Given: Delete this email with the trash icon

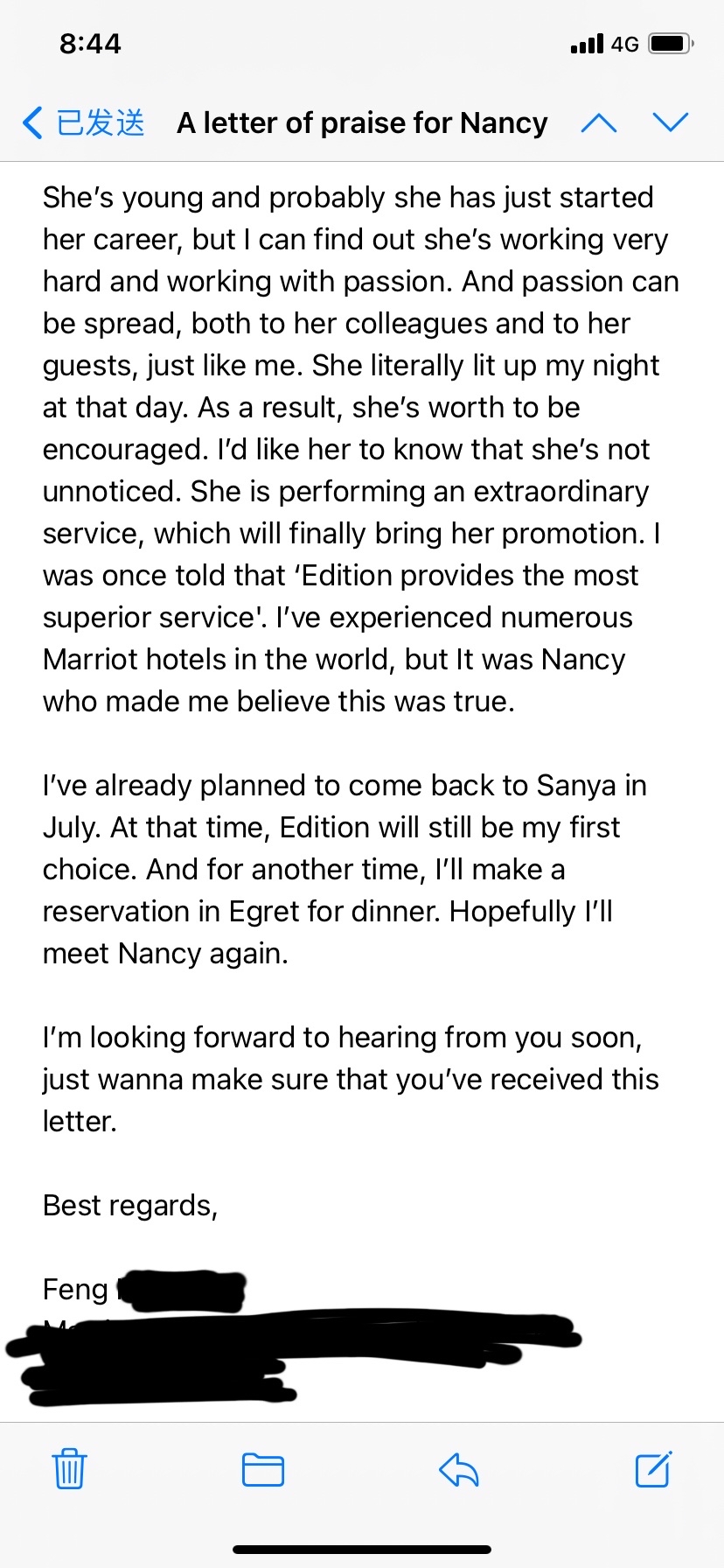Looking at the screenshot, I should [69, 1469].
